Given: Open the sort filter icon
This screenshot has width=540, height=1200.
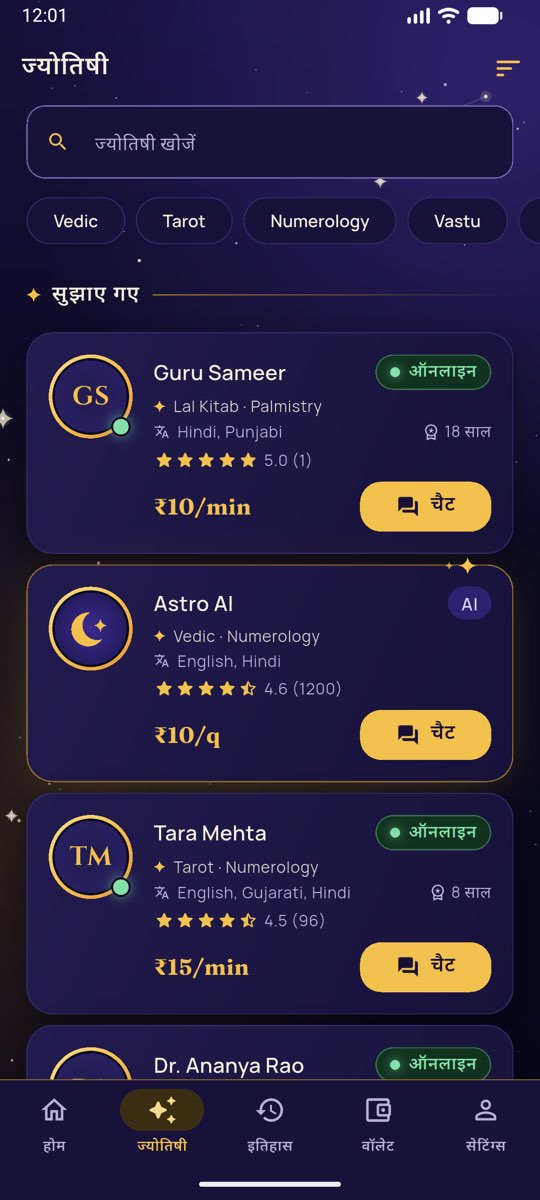Looking at the screenshot, I should (508, 68).
